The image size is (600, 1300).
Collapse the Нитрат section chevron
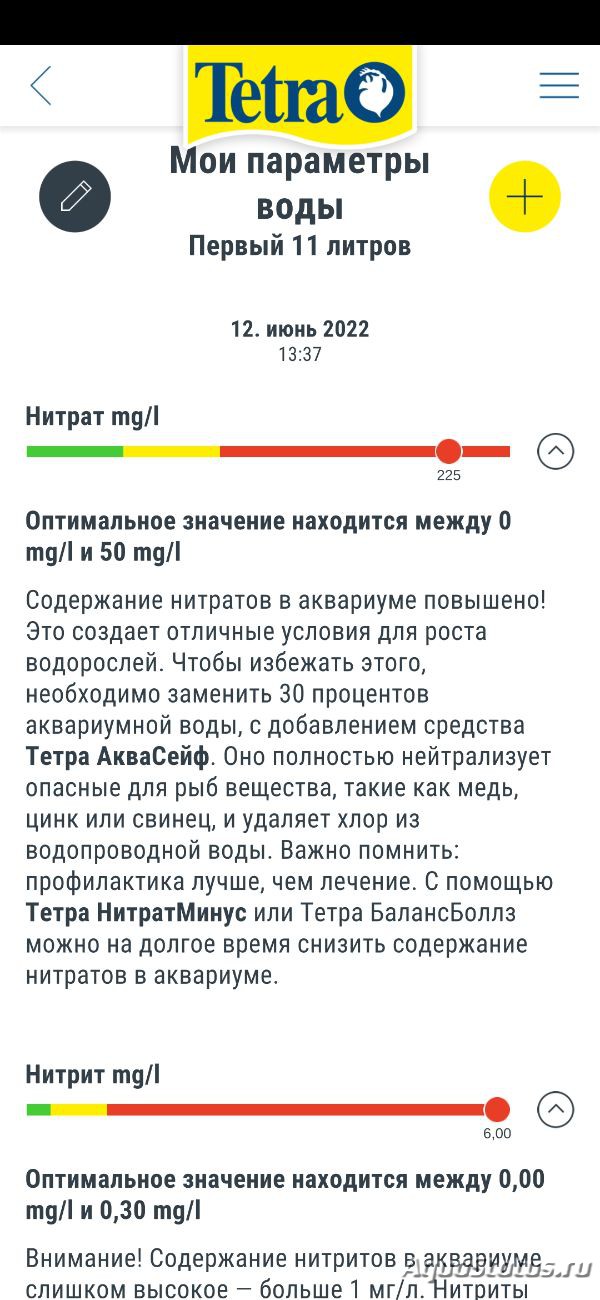click(x=556, y=452)
